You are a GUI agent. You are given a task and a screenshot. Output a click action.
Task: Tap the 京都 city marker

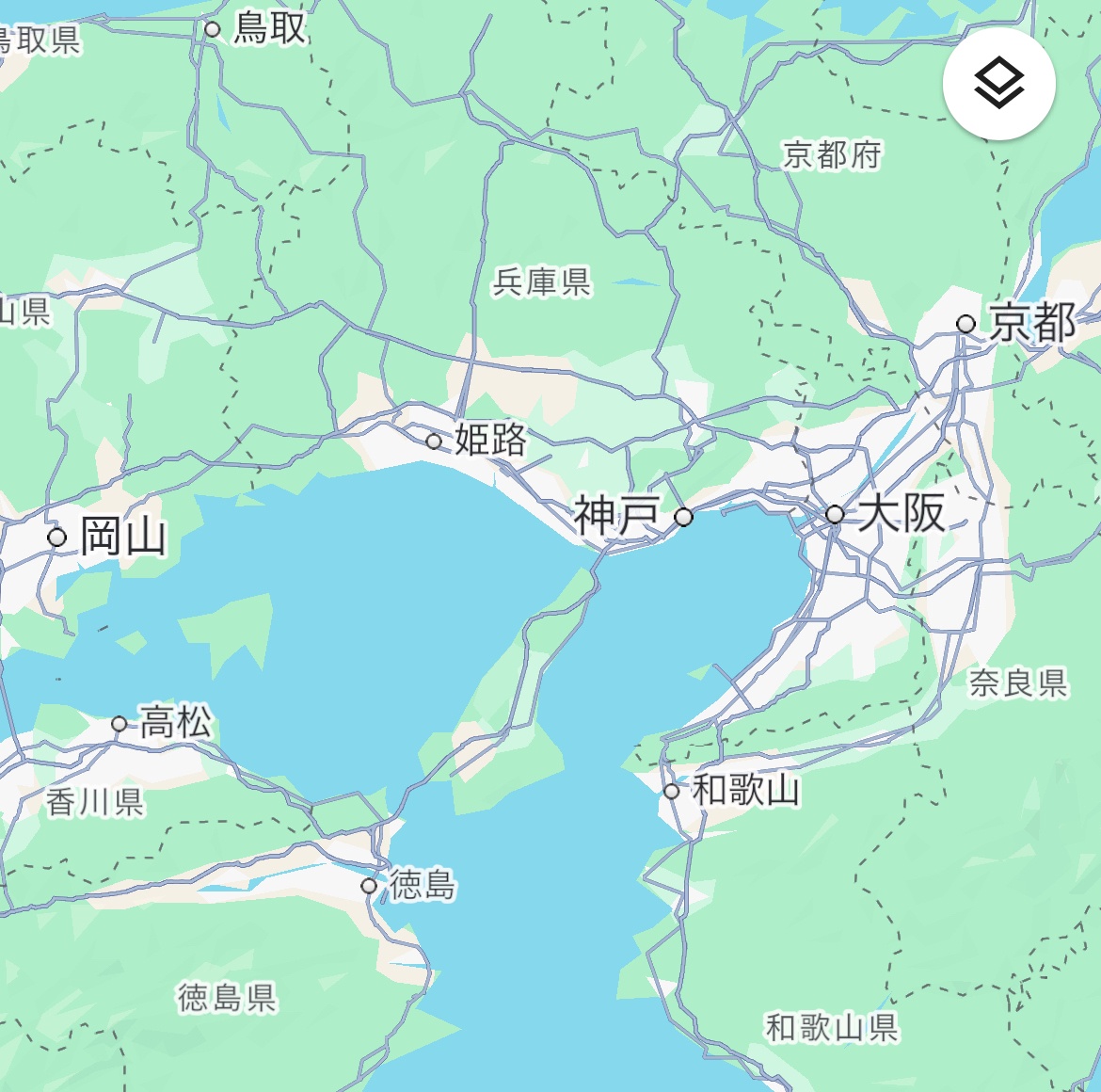[x=965, y=324]
